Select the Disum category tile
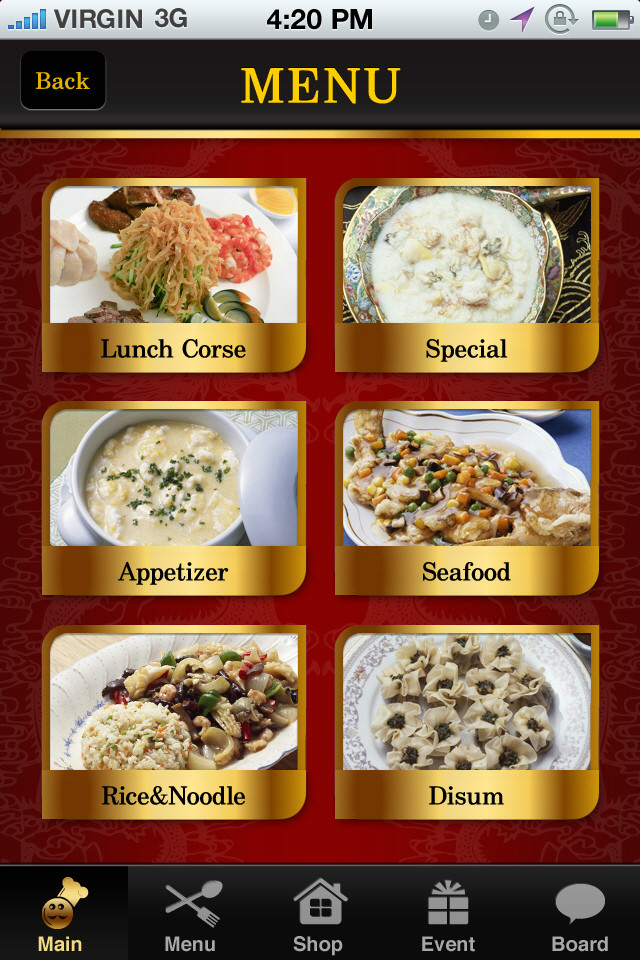The height and width of the screenshot is (960, 640). (466, 722)
